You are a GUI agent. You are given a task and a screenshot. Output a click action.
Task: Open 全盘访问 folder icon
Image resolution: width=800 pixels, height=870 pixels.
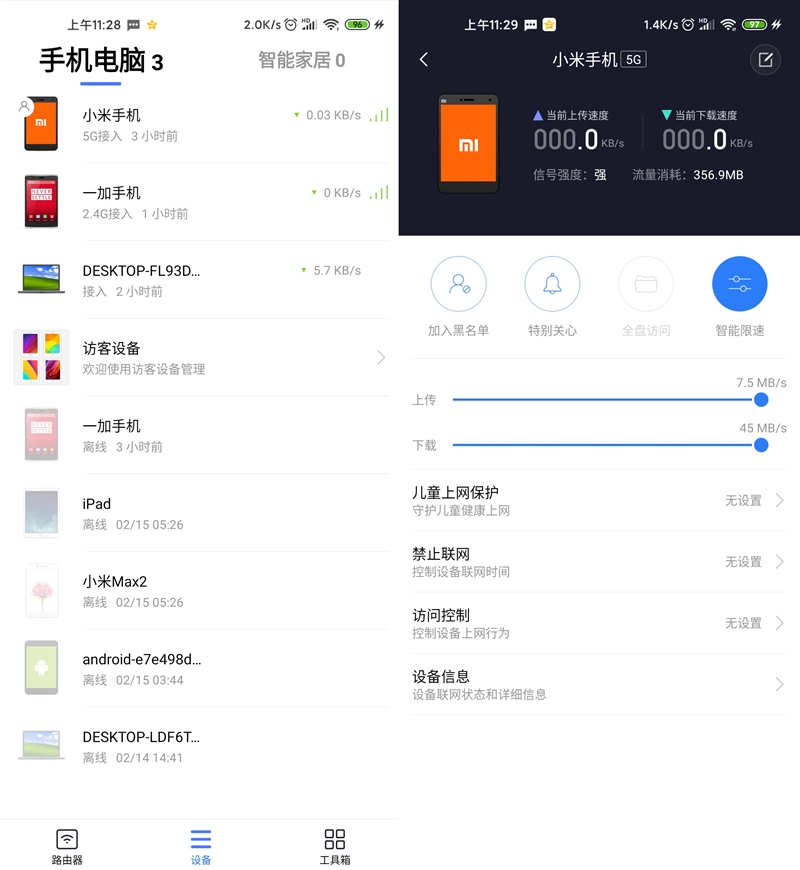[646, 283]
